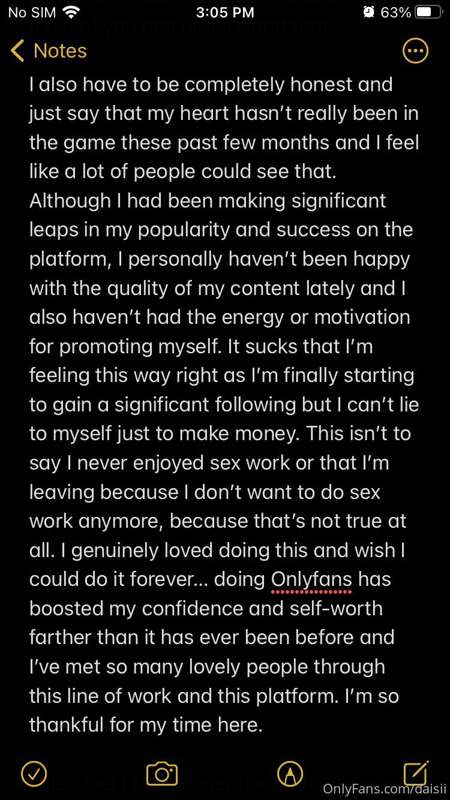Open the markup pen tool
Screen dimensions: 450x800
(x=290, y=774)
